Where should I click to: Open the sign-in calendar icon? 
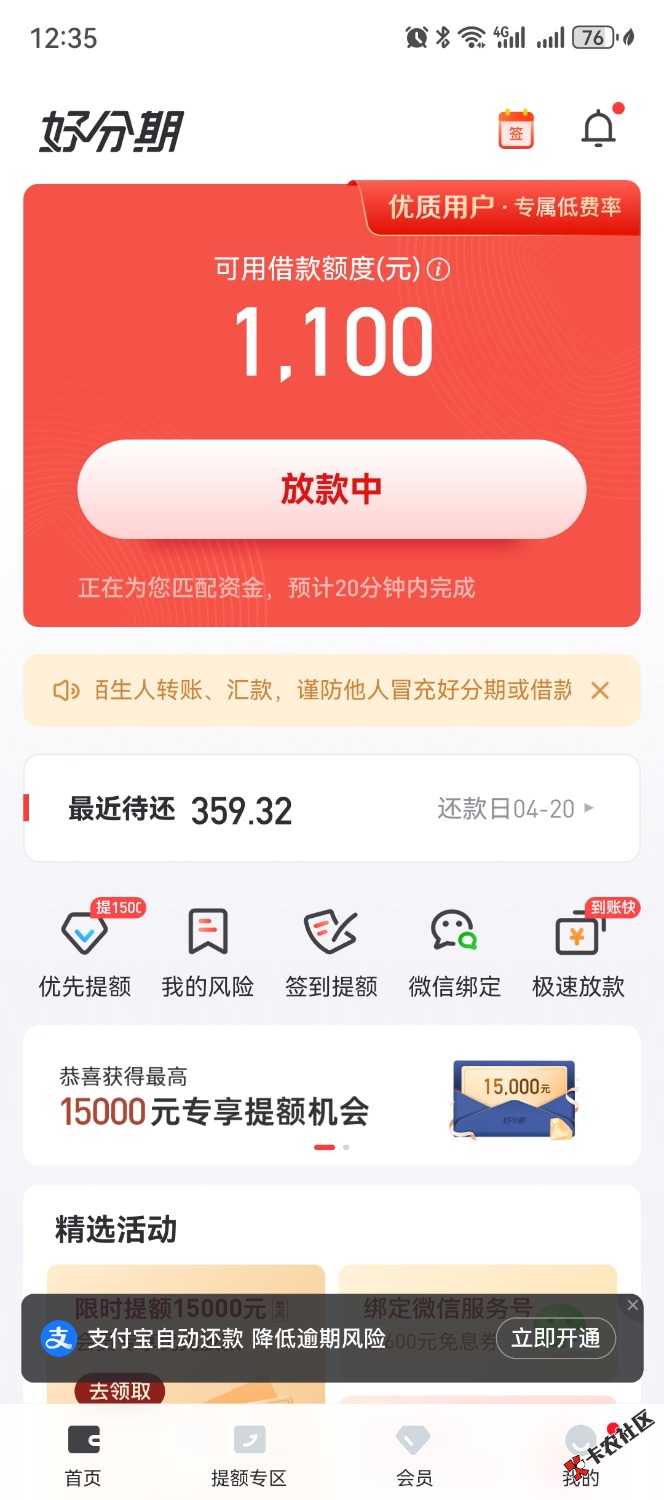pos(516,130)
